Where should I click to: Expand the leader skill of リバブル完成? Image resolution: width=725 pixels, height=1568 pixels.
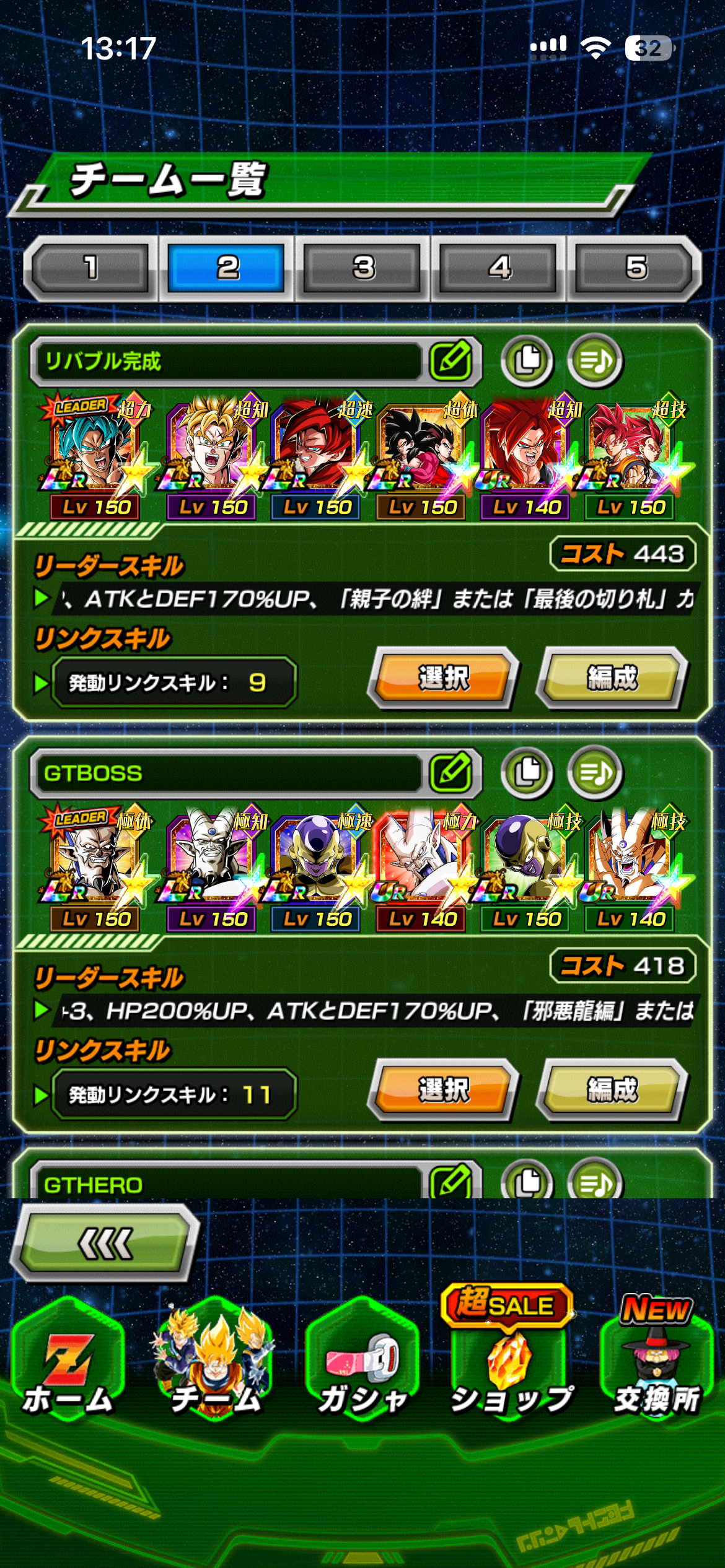[42, 598]
